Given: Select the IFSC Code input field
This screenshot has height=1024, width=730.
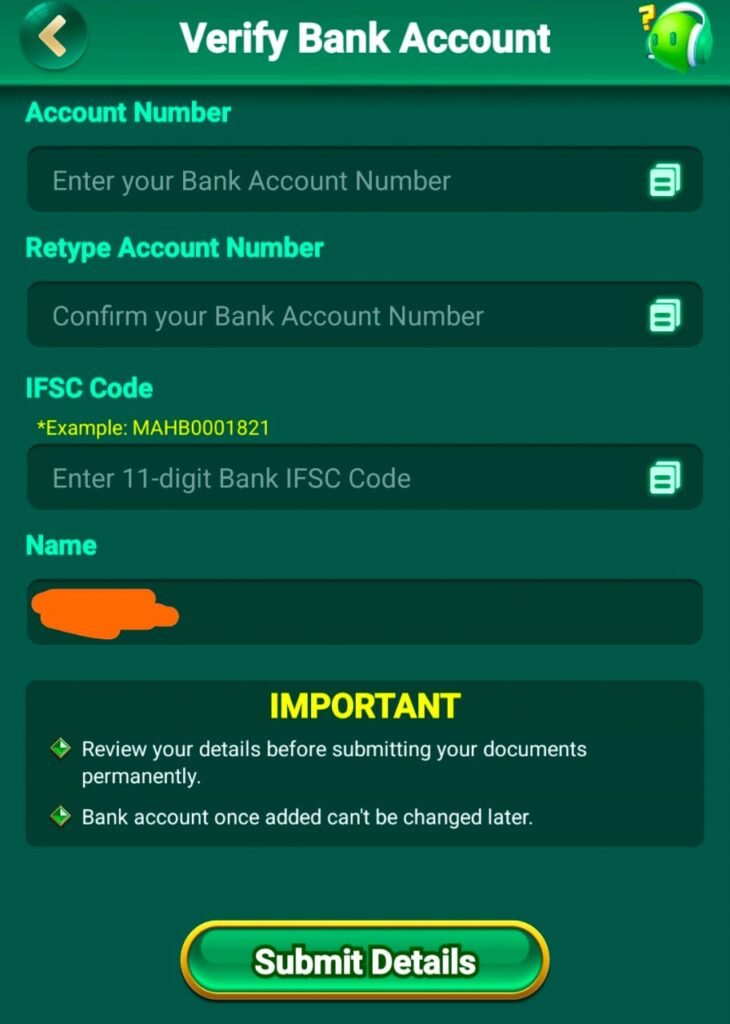Looking at the screenshot, I should [x=330, y=478].
